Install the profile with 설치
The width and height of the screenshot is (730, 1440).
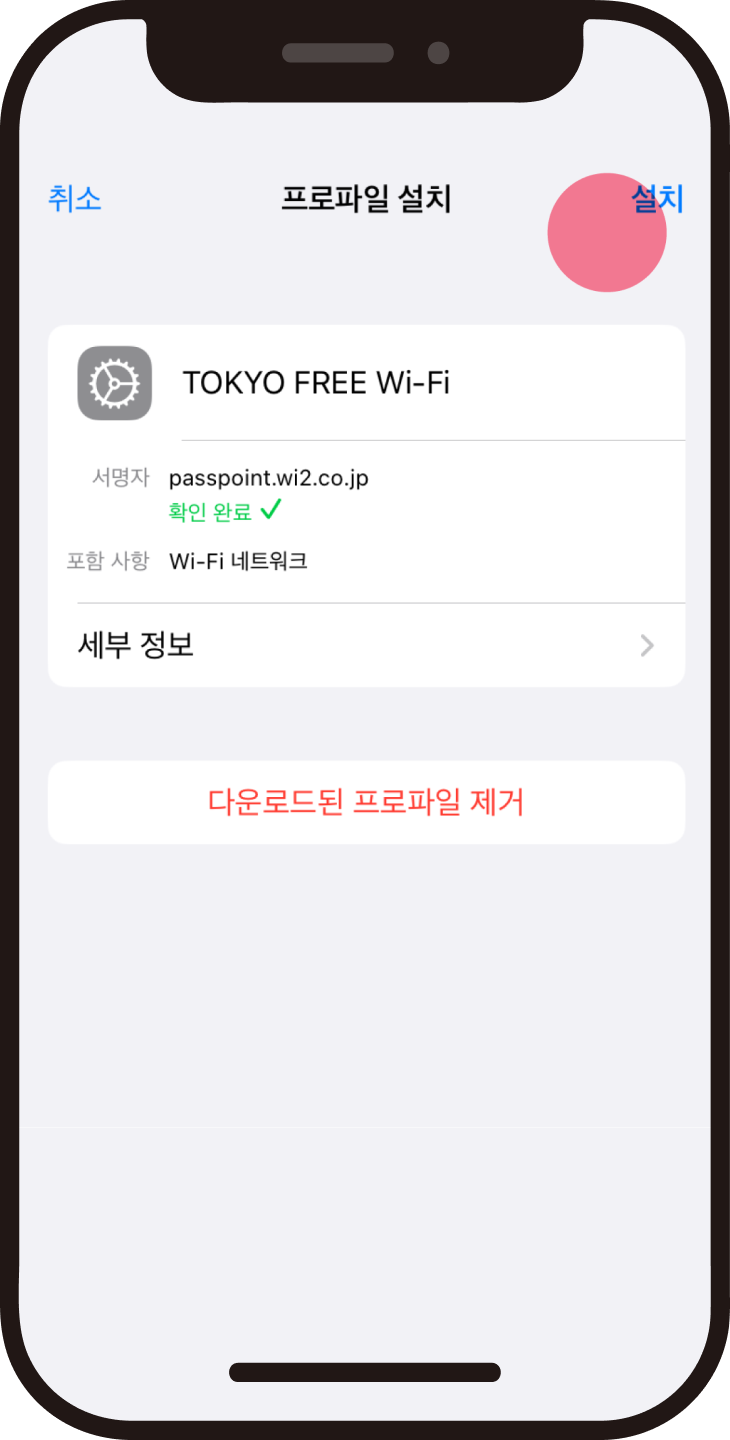[658, 199]
